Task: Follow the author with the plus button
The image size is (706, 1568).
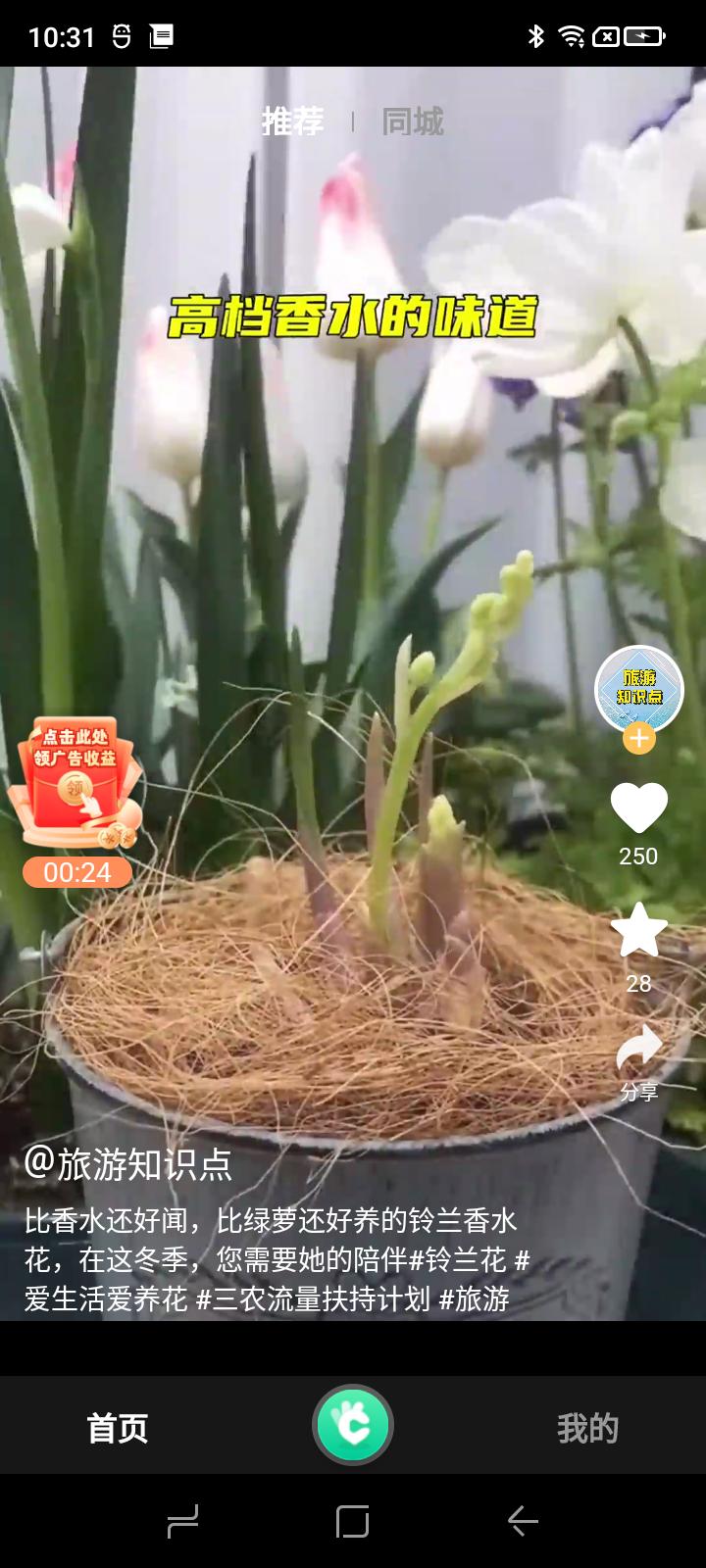Action: pos(638,739)
